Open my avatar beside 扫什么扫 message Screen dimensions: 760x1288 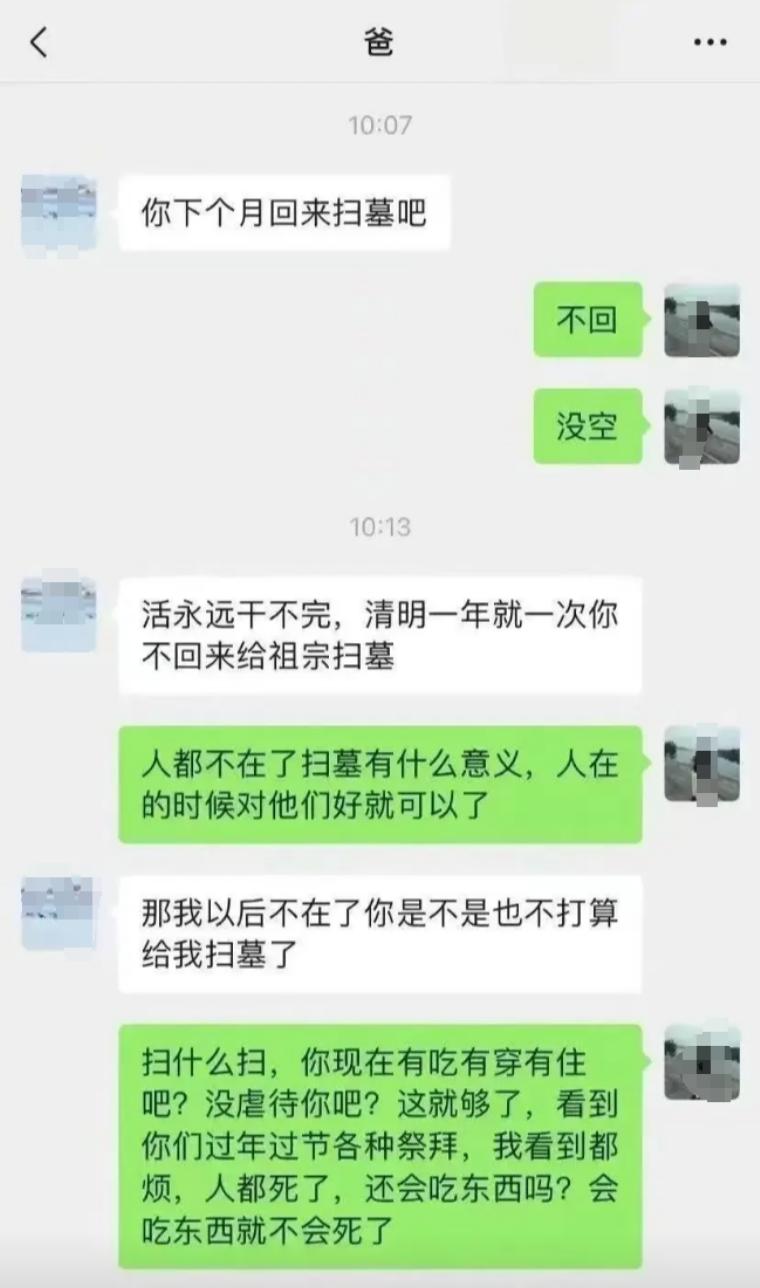(702, 1062)
